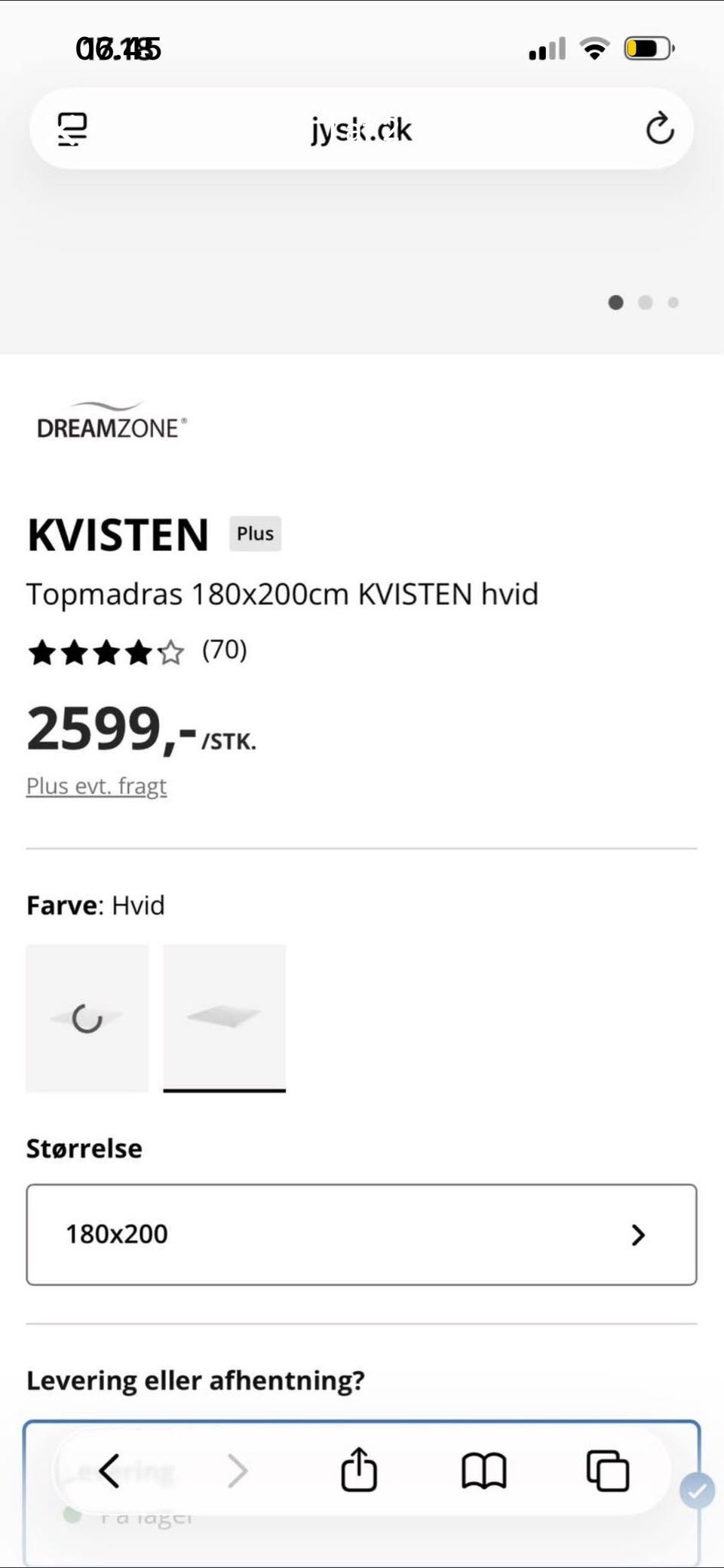Open the Safari bookmarks
Screen dimensions: 724x1568
click(483, 1471)
